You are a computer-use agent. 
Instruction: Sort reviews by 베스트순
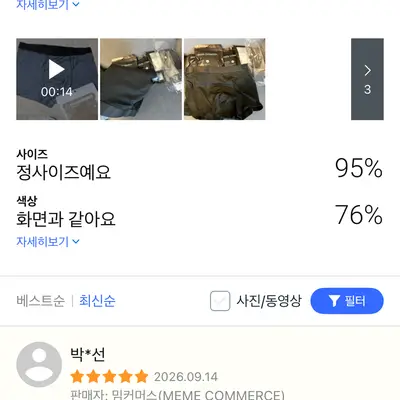point(40,301)
